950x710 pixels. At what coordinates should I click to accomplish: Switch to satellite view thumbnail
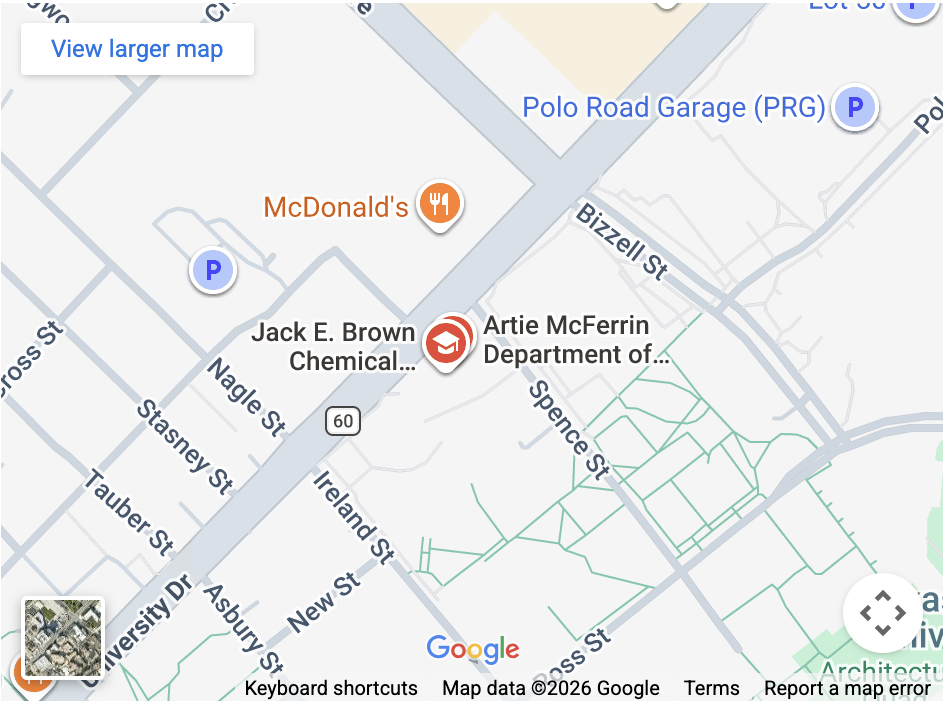(x=63, y=638)
